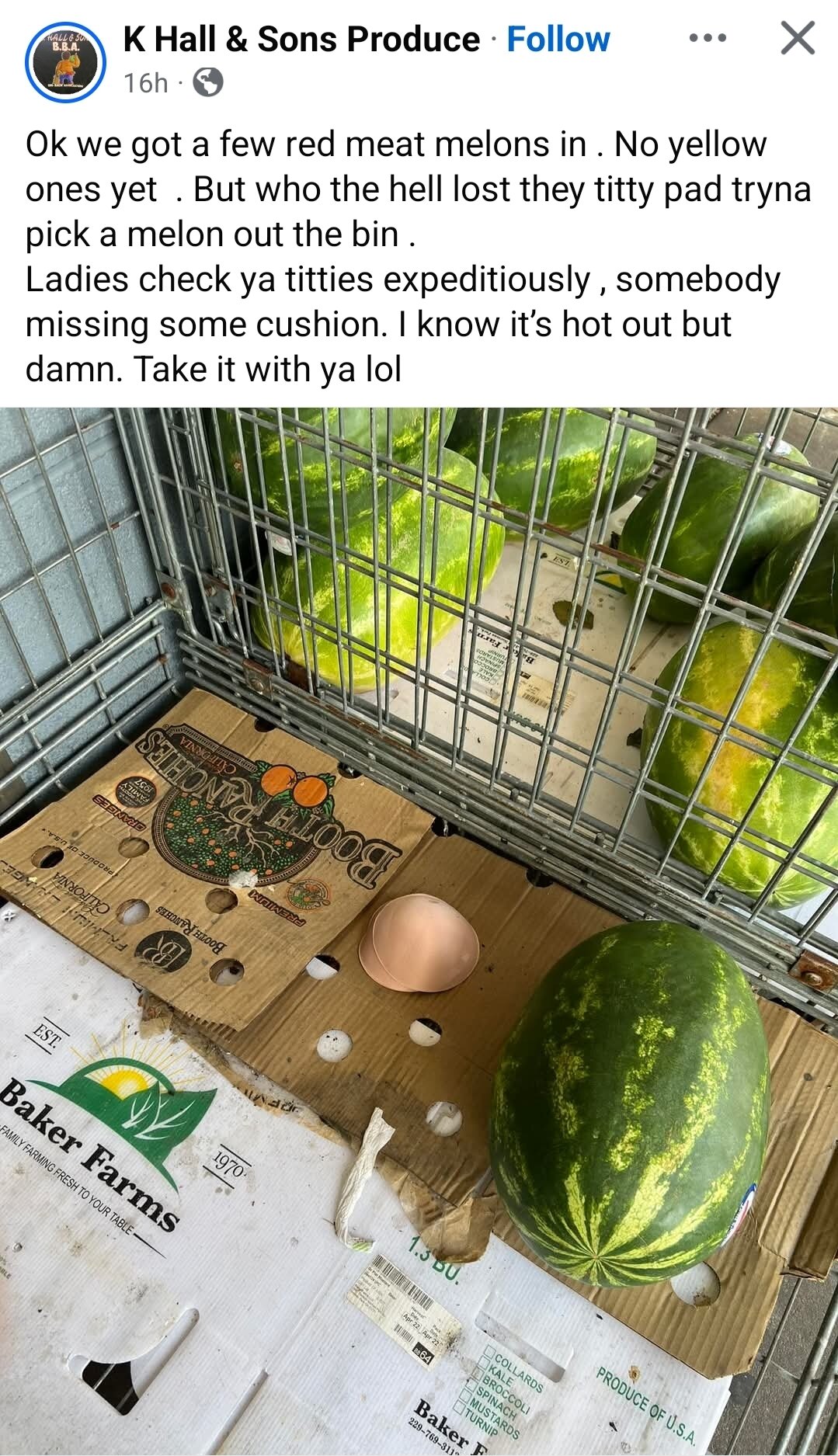Follow K Hall & Sons Produce
The image size is (838, 1456).
[558, 39]
